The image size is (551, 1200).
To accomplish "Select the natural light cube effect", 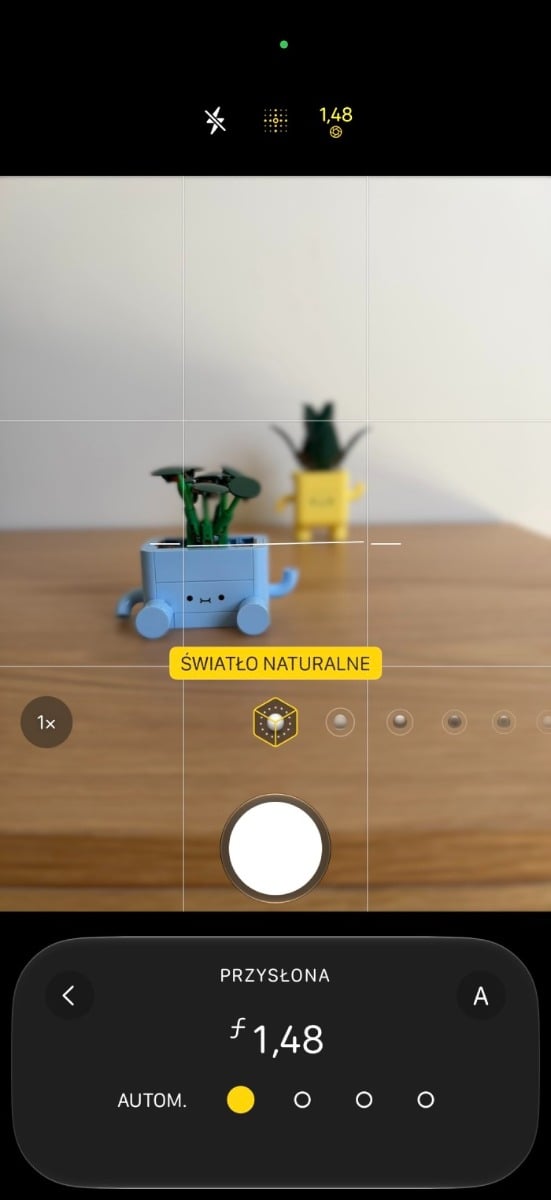I will pyautogui.click(x=274, y=720).
